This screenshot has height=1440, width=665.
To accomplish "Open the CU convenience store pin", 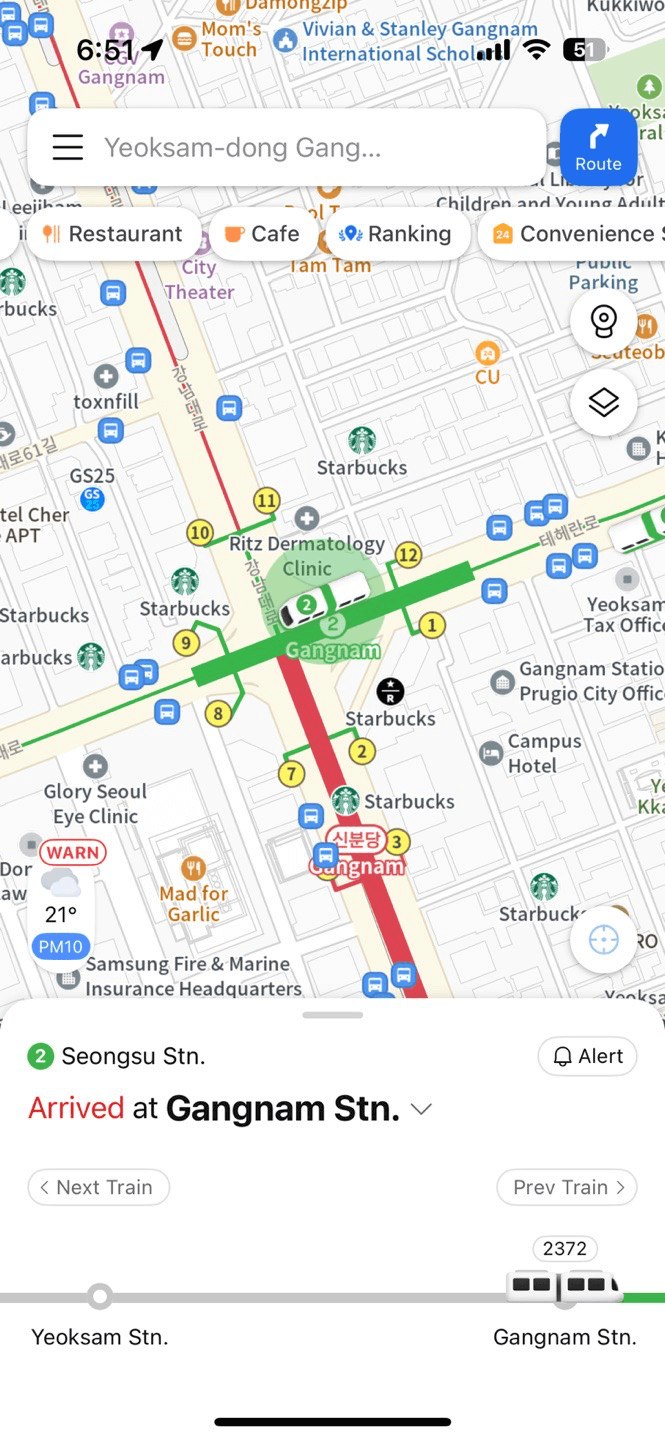I will pos(488,353).
